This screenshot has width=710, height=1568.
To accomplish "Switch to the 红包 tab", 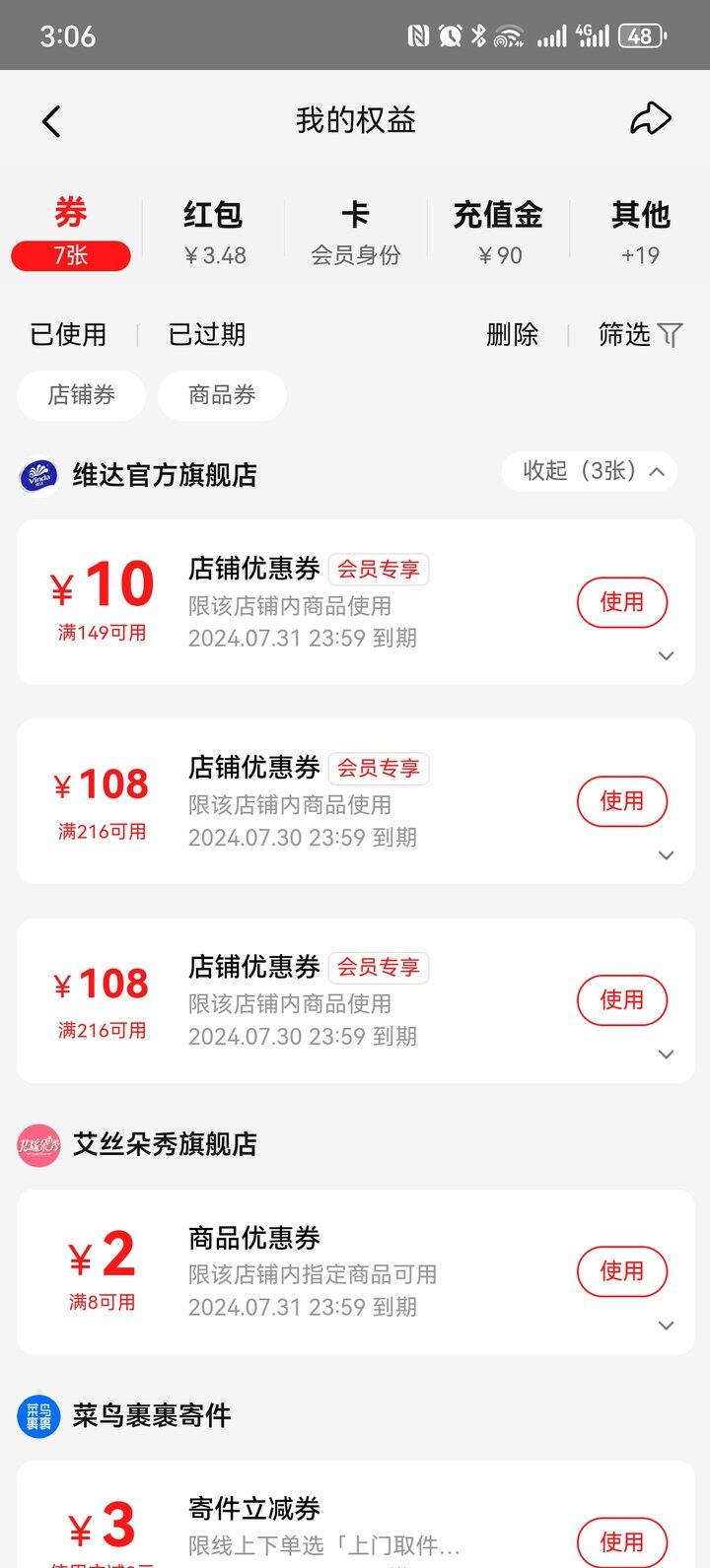I will [x=214, y=233].
